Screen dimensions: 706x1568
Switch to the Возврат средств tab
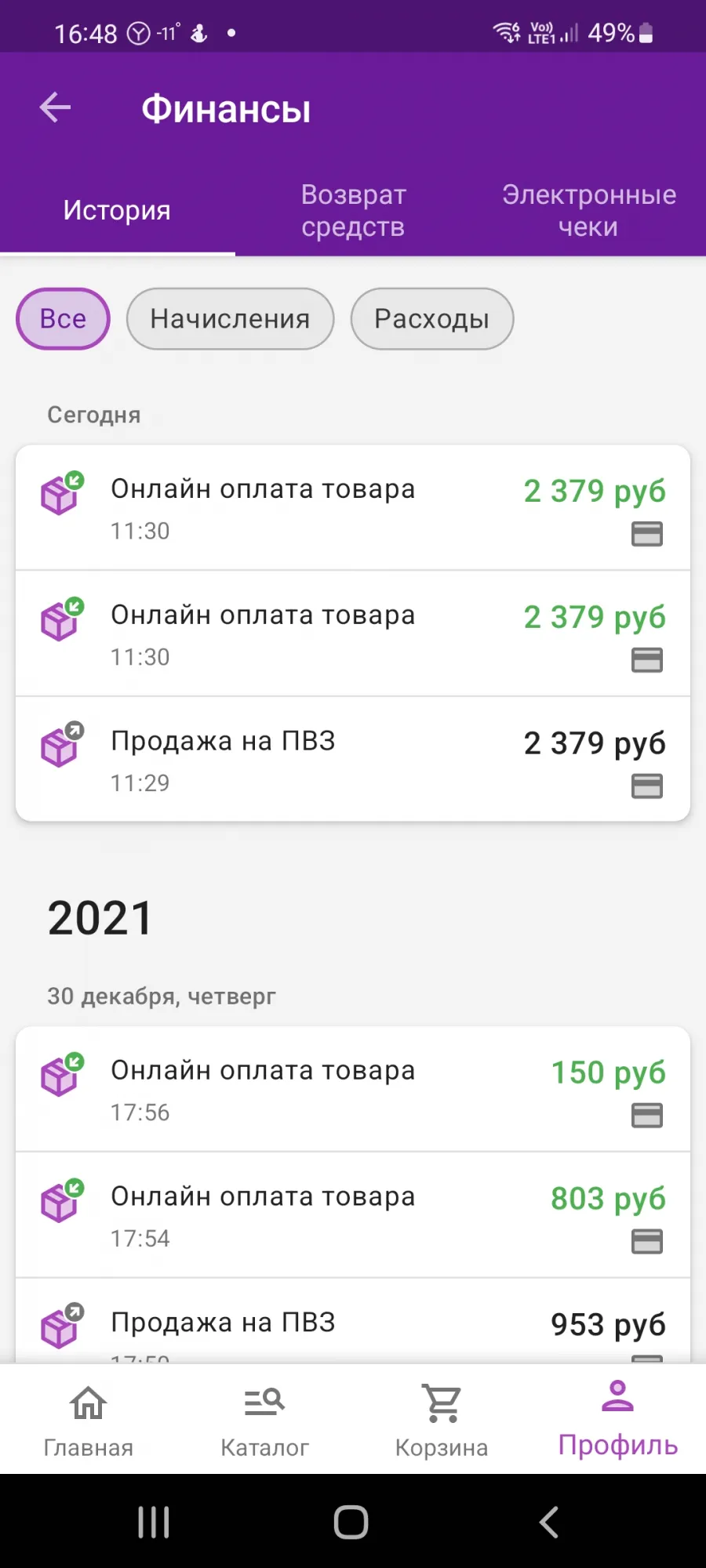tap(353, 210)
